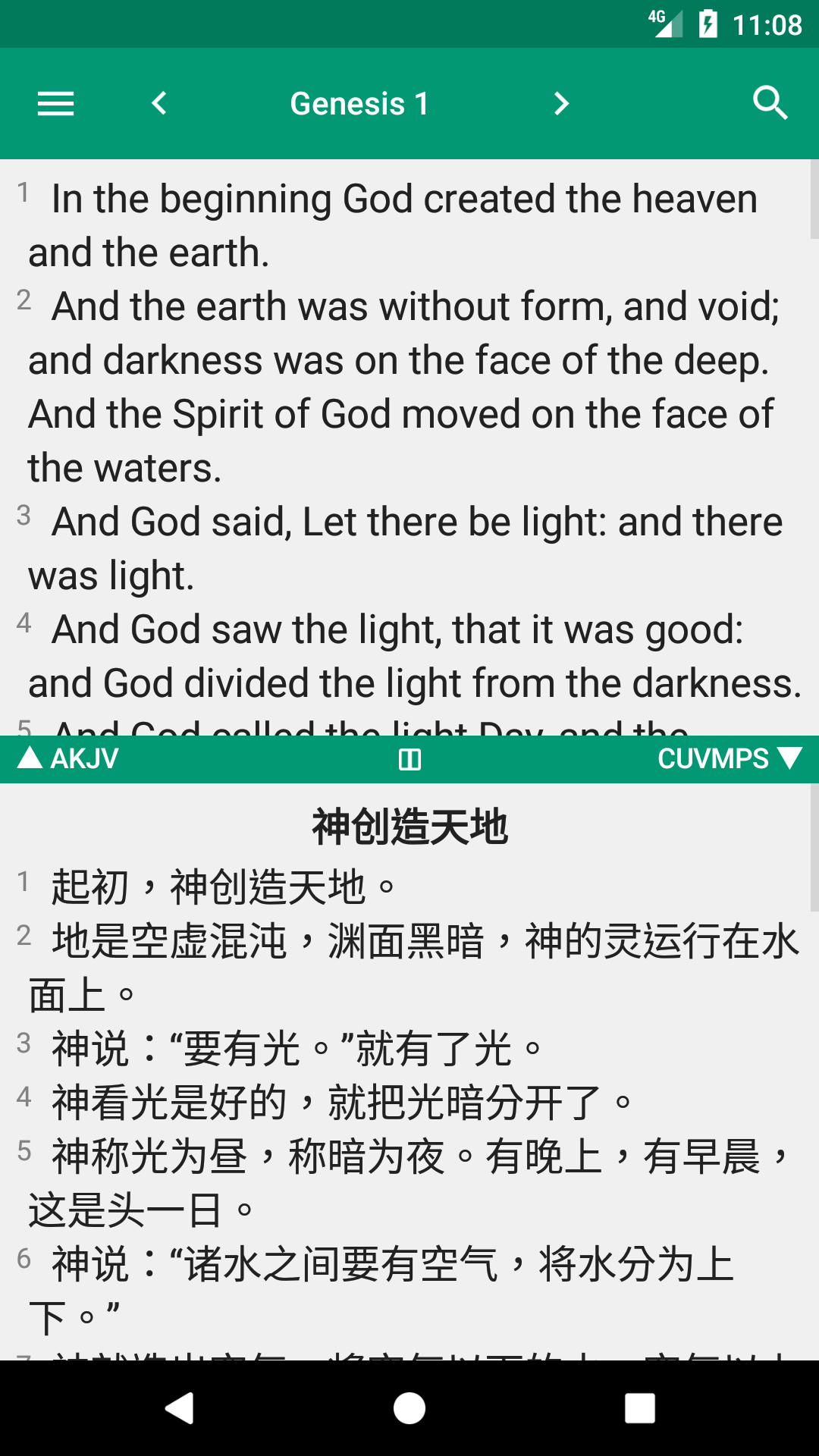Go to previous chapter with back arrow
Viewport: 819px width, 1456px height.
[159, 103]
